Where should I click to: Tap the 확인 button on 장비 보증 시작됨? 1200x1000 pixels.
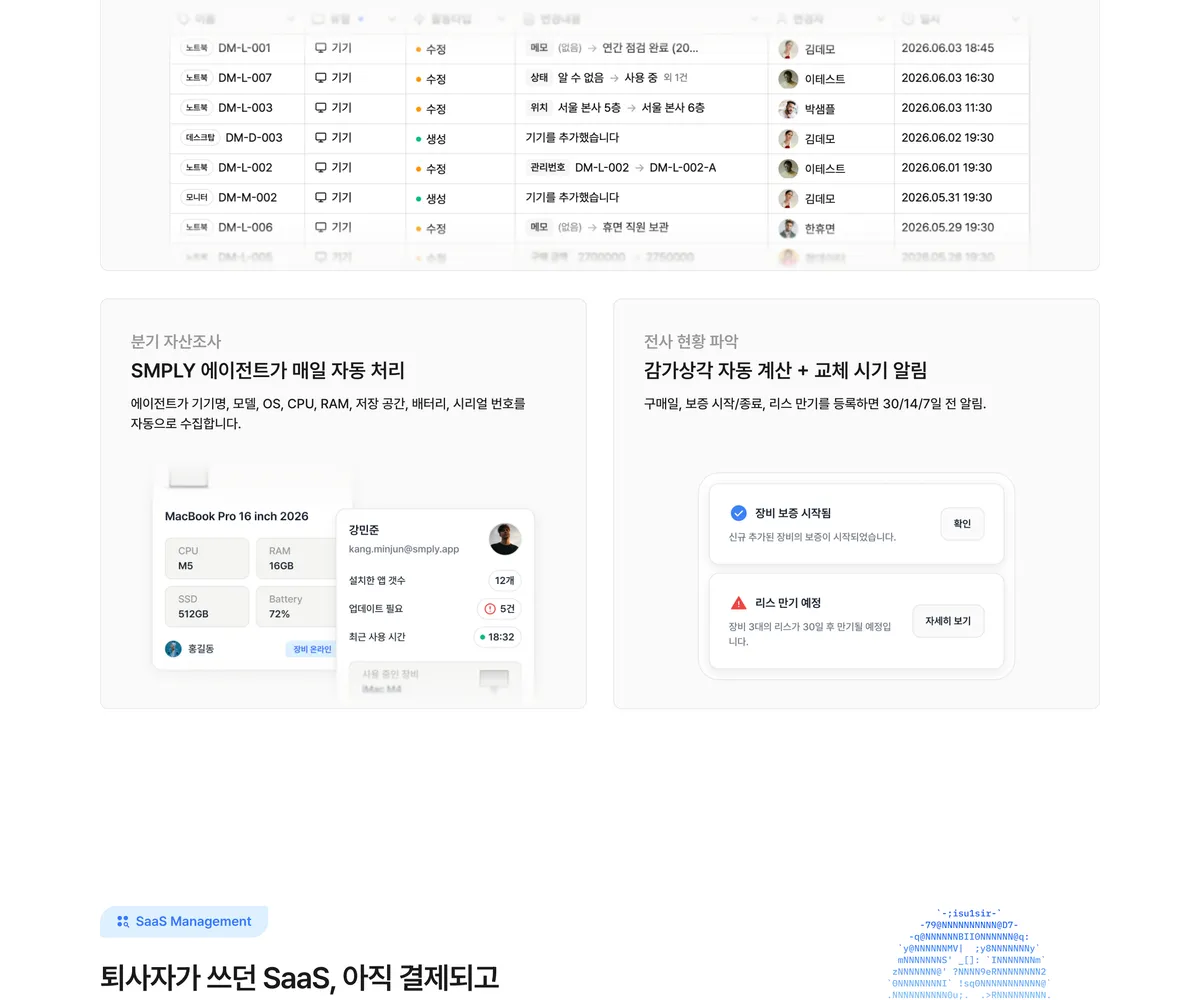click(962, 523)
